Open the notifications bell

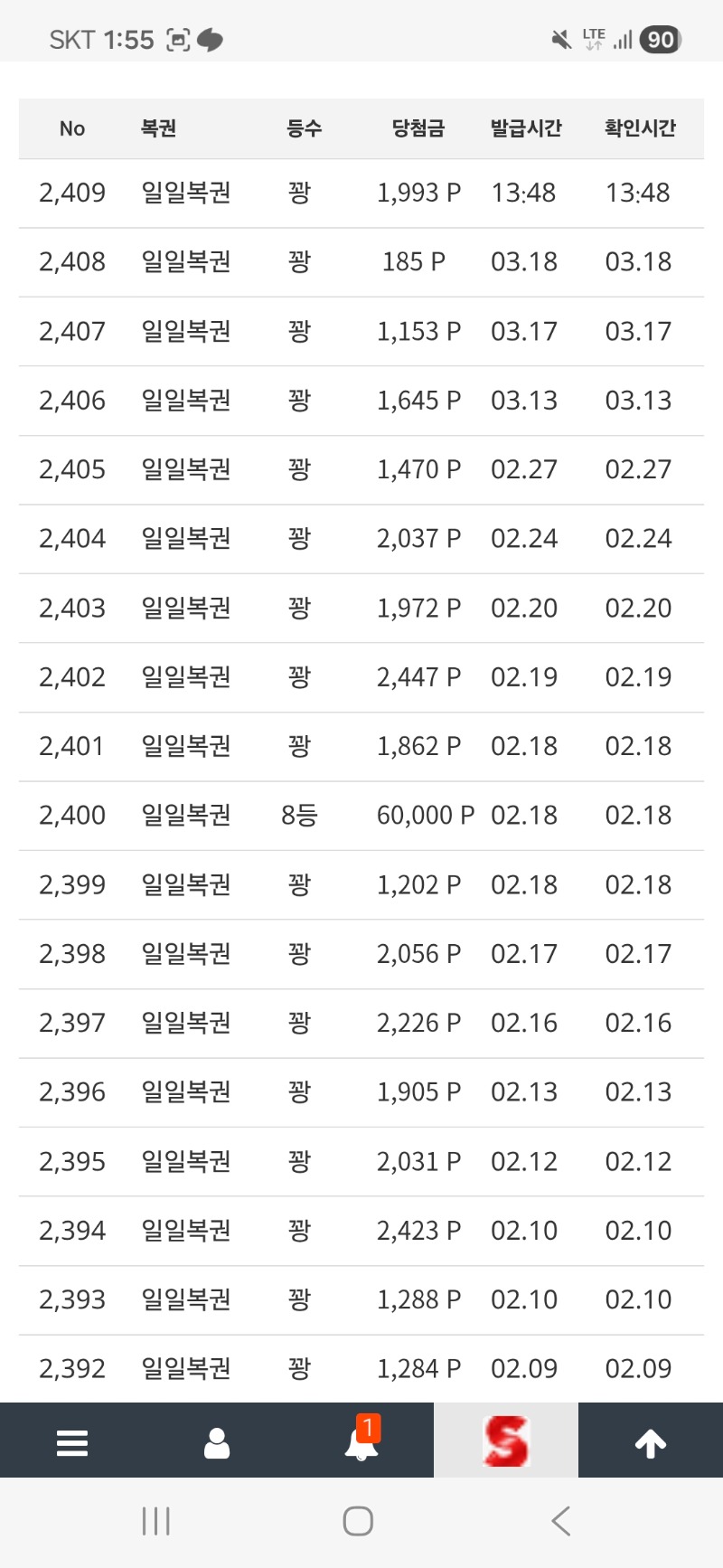[361, 1440]
